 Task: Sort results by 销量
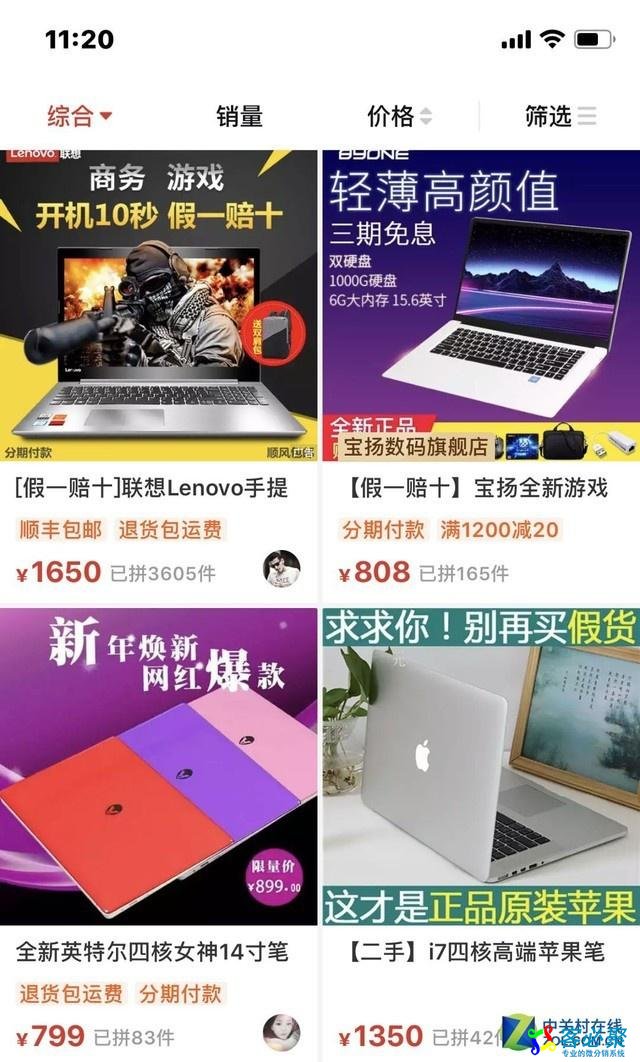coord(239,116)
